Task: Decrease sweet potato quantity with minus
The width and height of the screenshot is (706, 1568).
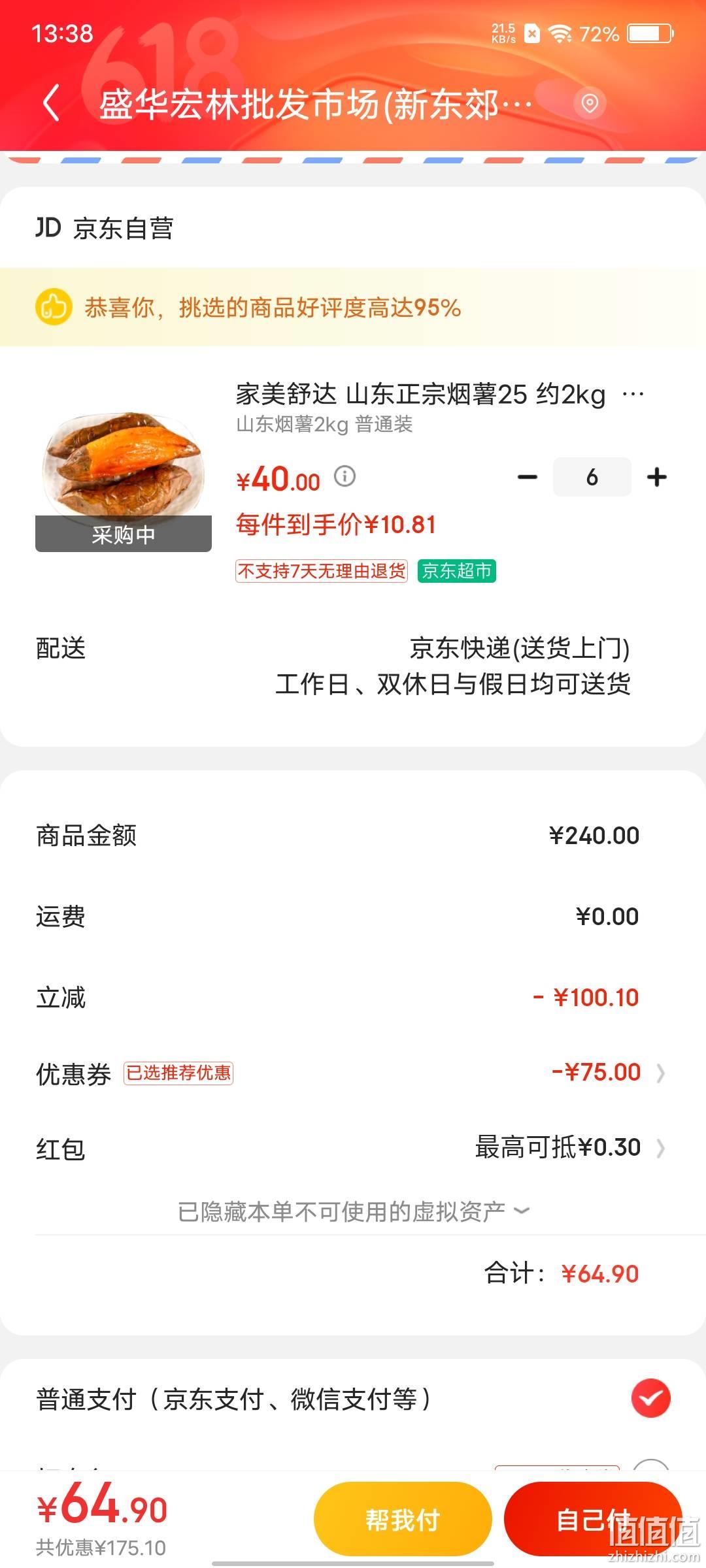Action: coord(528,477)
